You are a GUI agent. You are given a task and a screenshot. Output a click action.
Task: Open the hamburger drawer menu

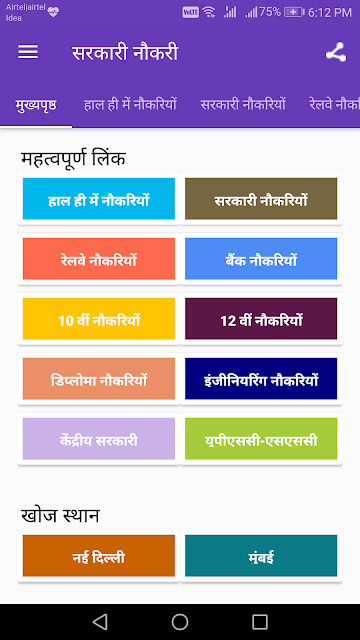coord(28,52)
